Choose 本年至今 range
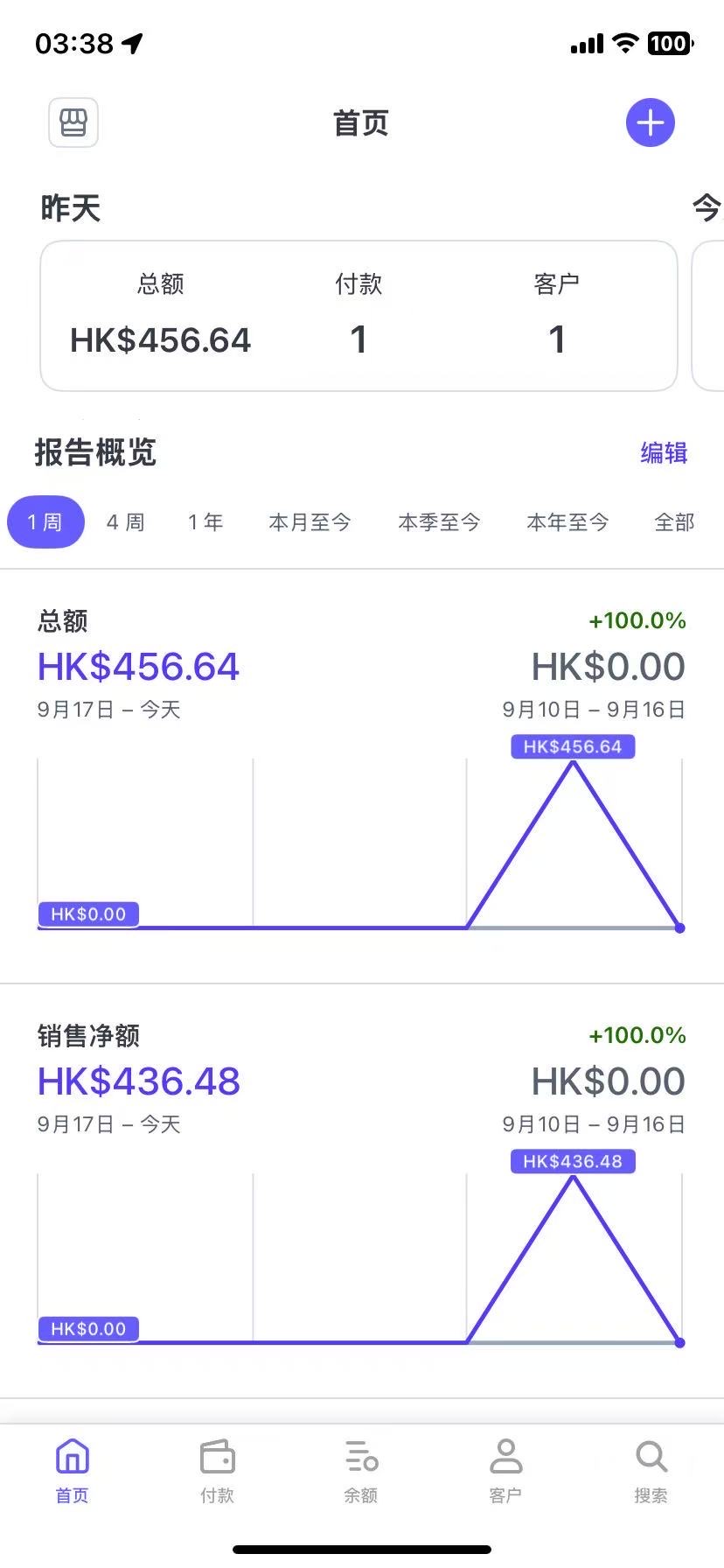 (567, 522)
